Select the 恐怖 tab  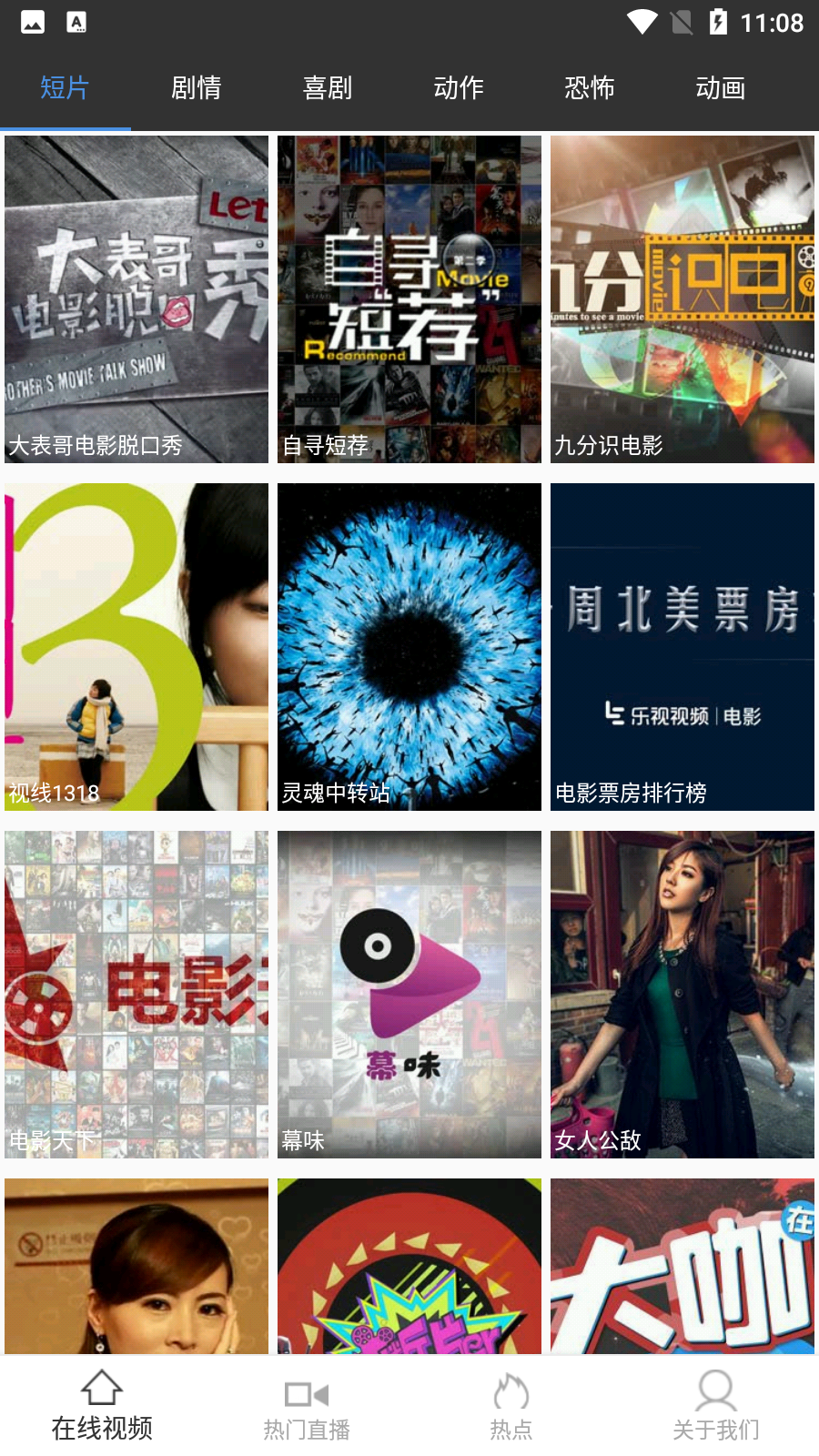[x=590, y=87]
